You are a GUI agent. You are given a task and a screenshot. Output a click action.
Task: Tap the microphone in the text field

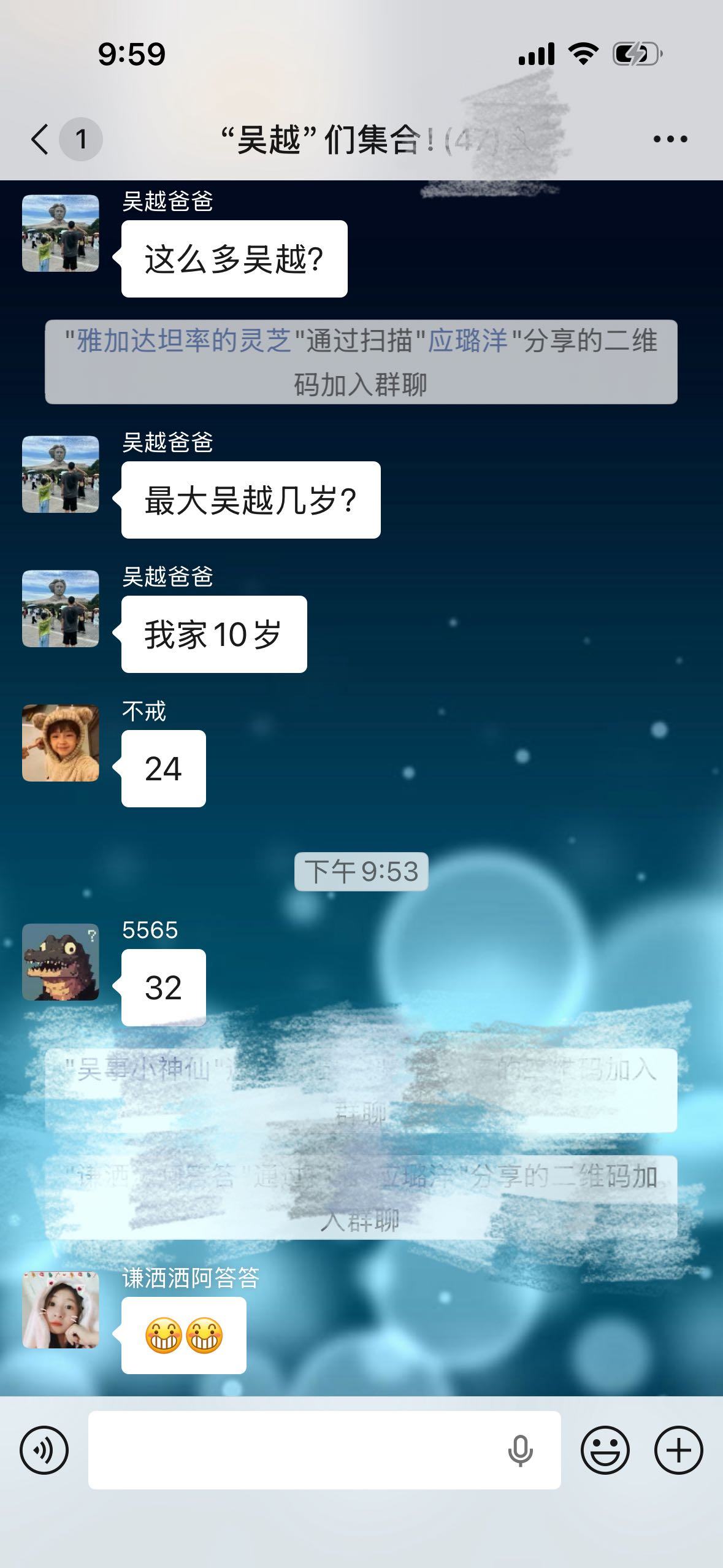520,1450
